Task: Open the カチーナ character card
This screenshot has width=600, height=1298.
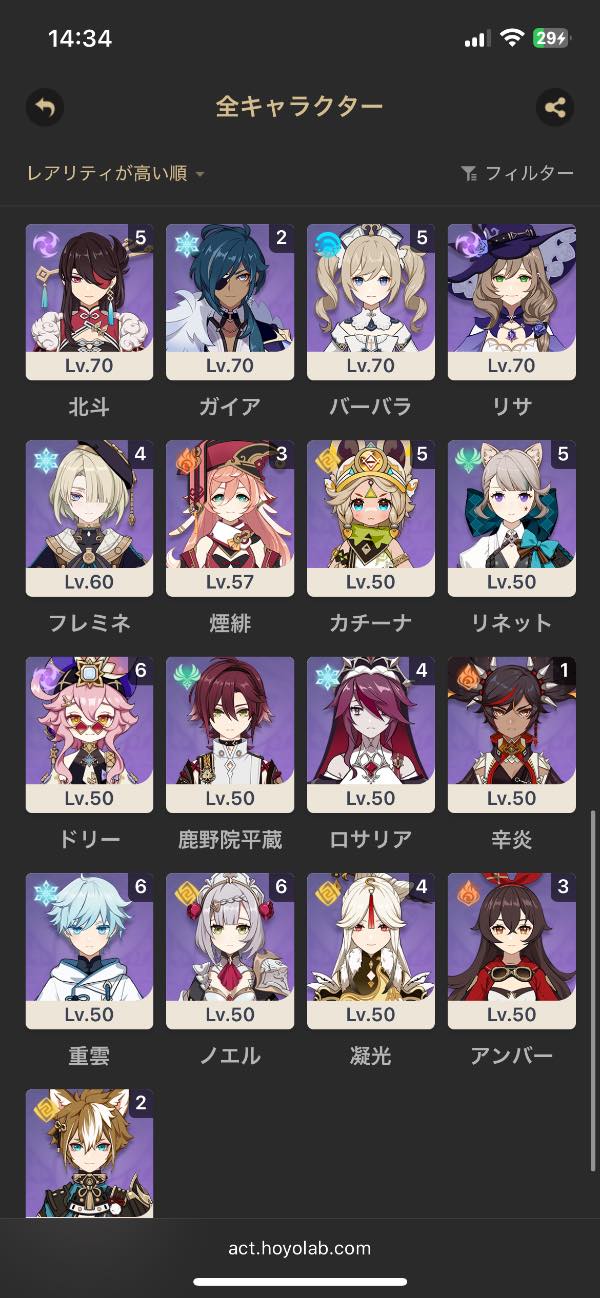Action: (x=371, y=518)
